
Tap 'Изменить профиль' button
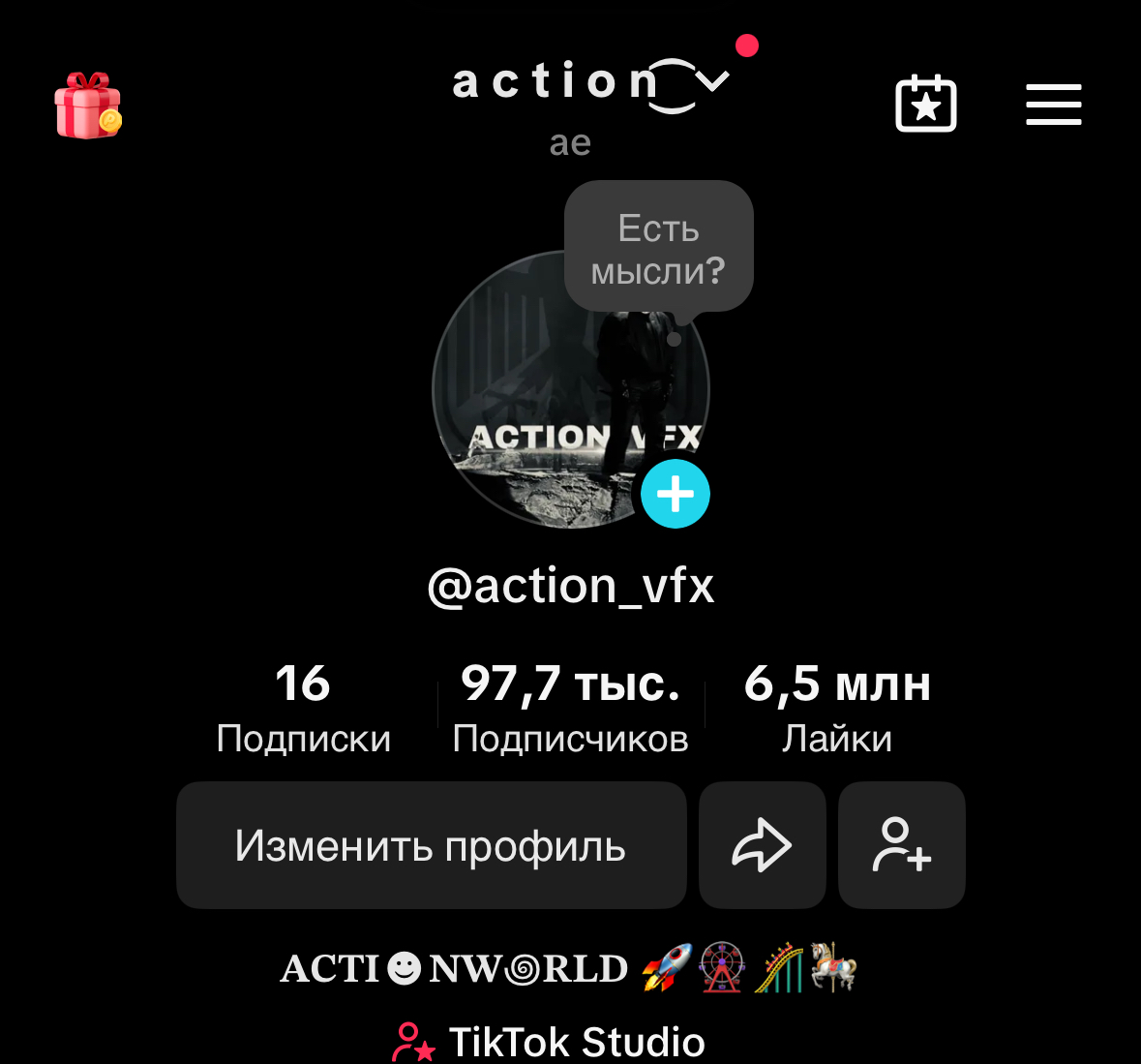click(431, 845)
